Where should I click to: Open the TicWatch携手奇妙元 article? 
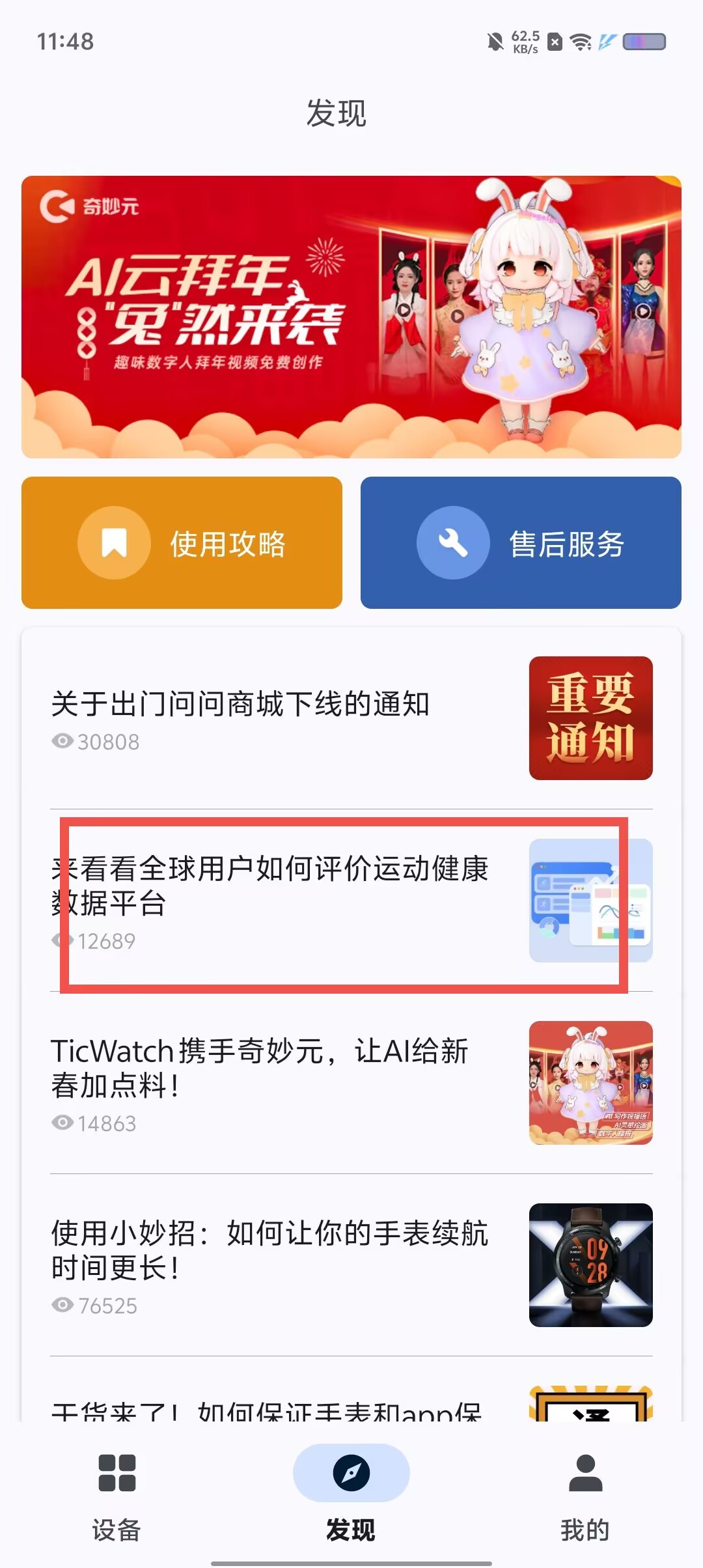coord(351,1083)
